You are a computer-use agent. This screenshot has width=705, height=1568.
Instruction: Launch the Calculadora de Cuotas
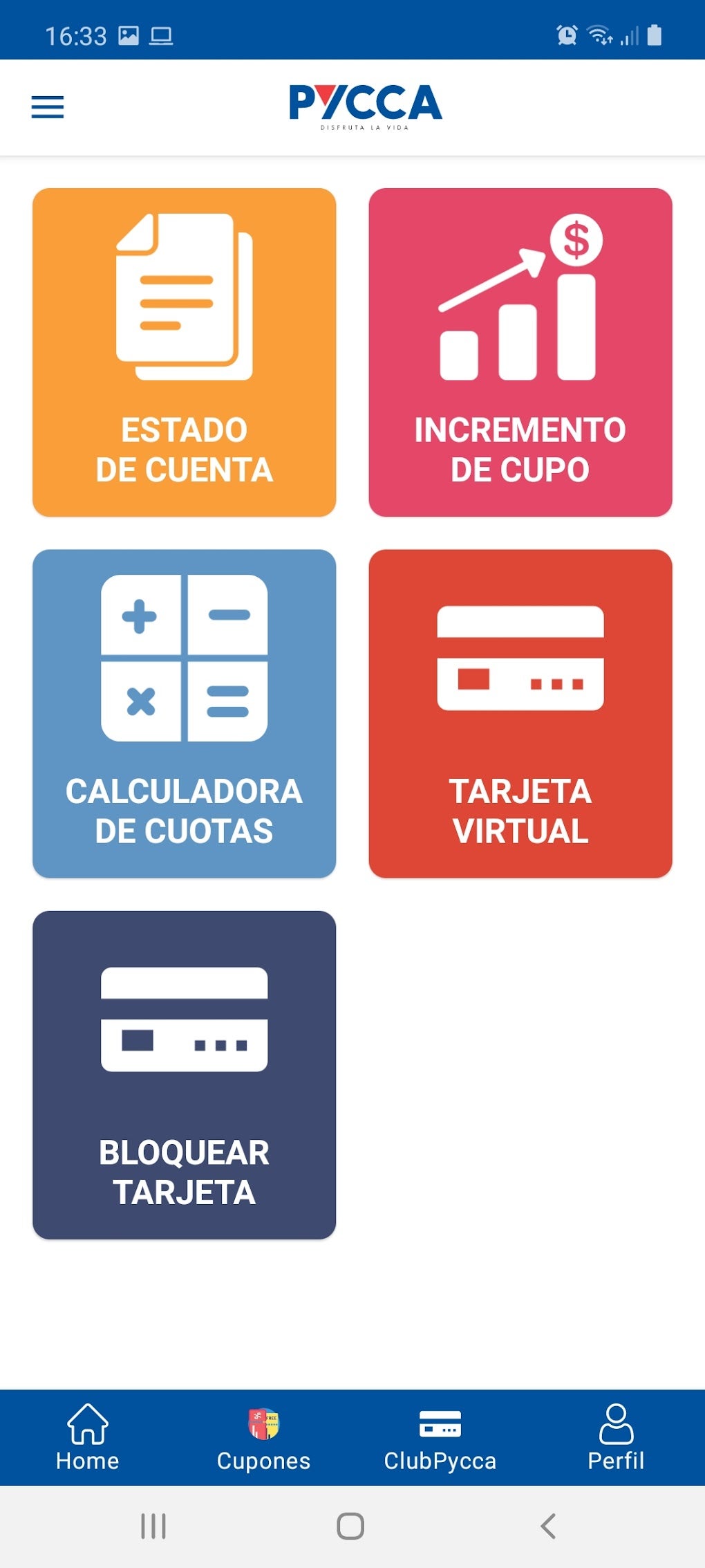tap(184, 713)
